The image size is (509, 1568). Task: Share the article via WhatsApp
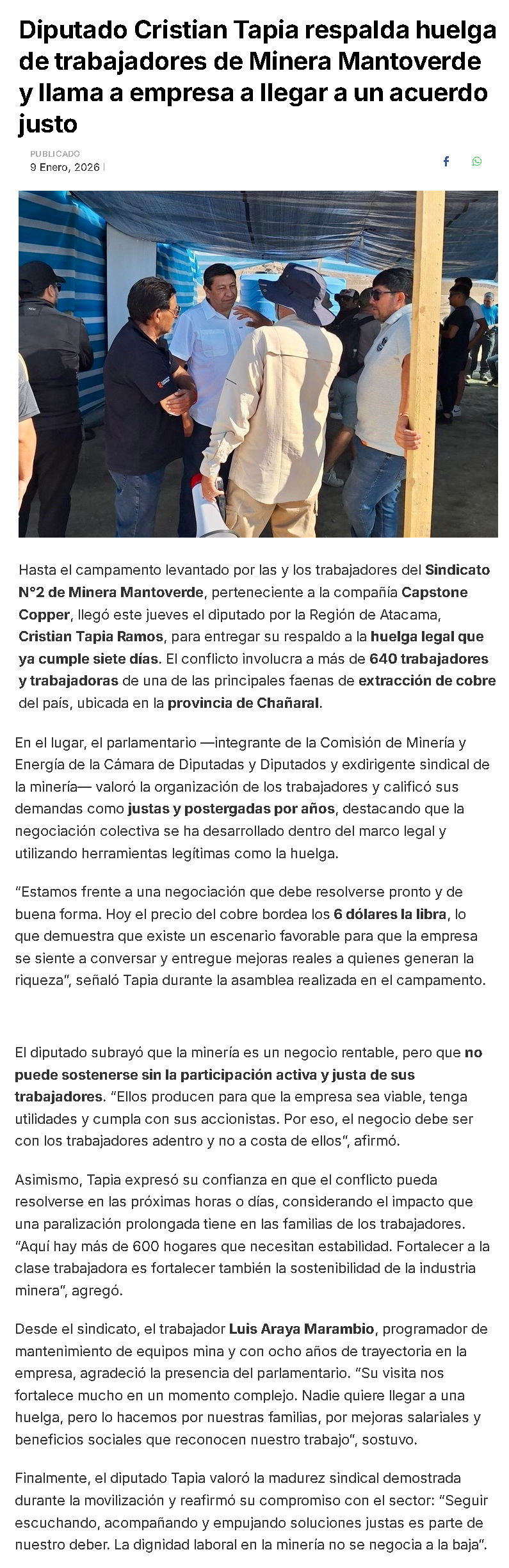pyautogui.click(x=477, y=161)
